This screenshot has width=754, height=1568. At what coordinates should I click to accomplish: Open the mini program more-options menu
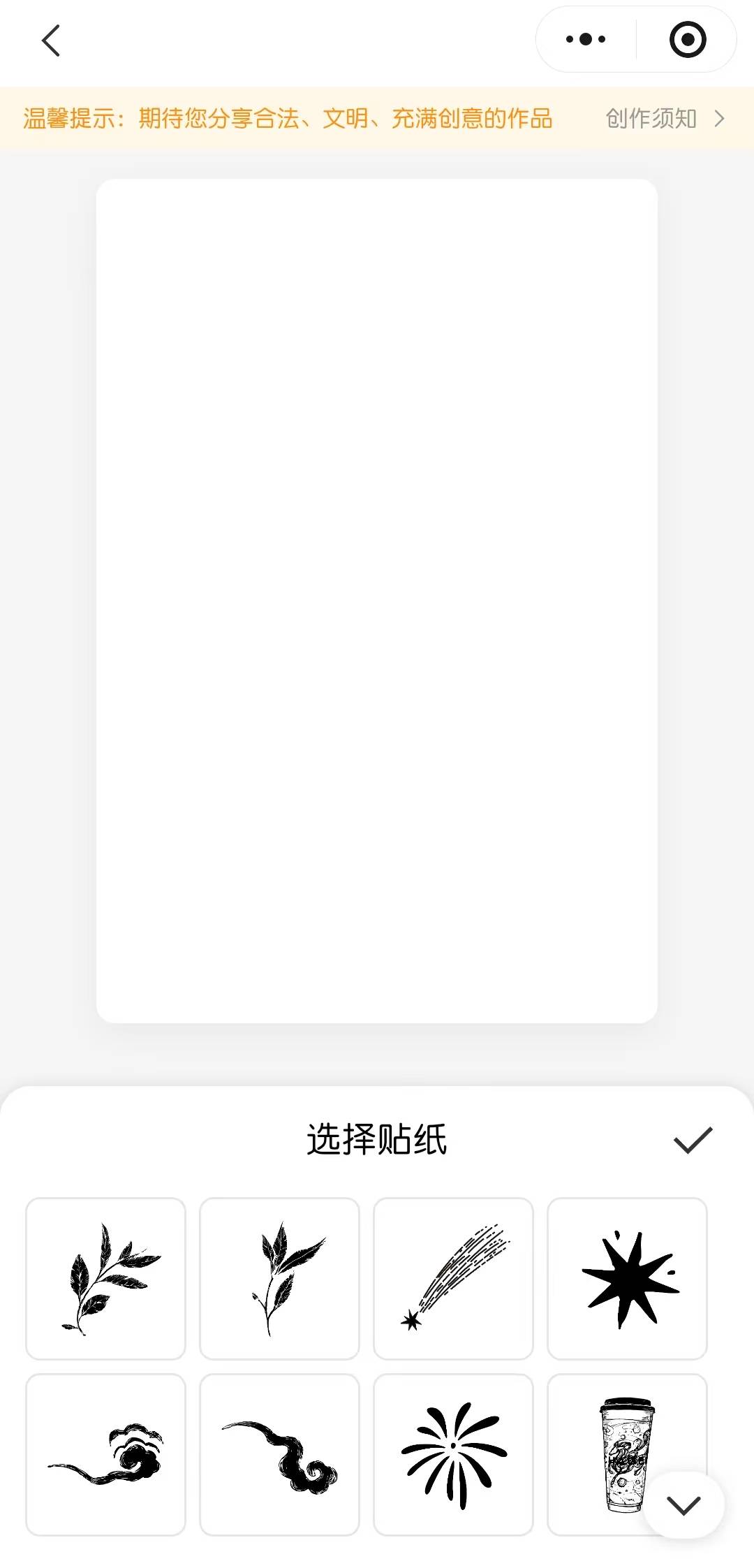click(x=586, y=40)
